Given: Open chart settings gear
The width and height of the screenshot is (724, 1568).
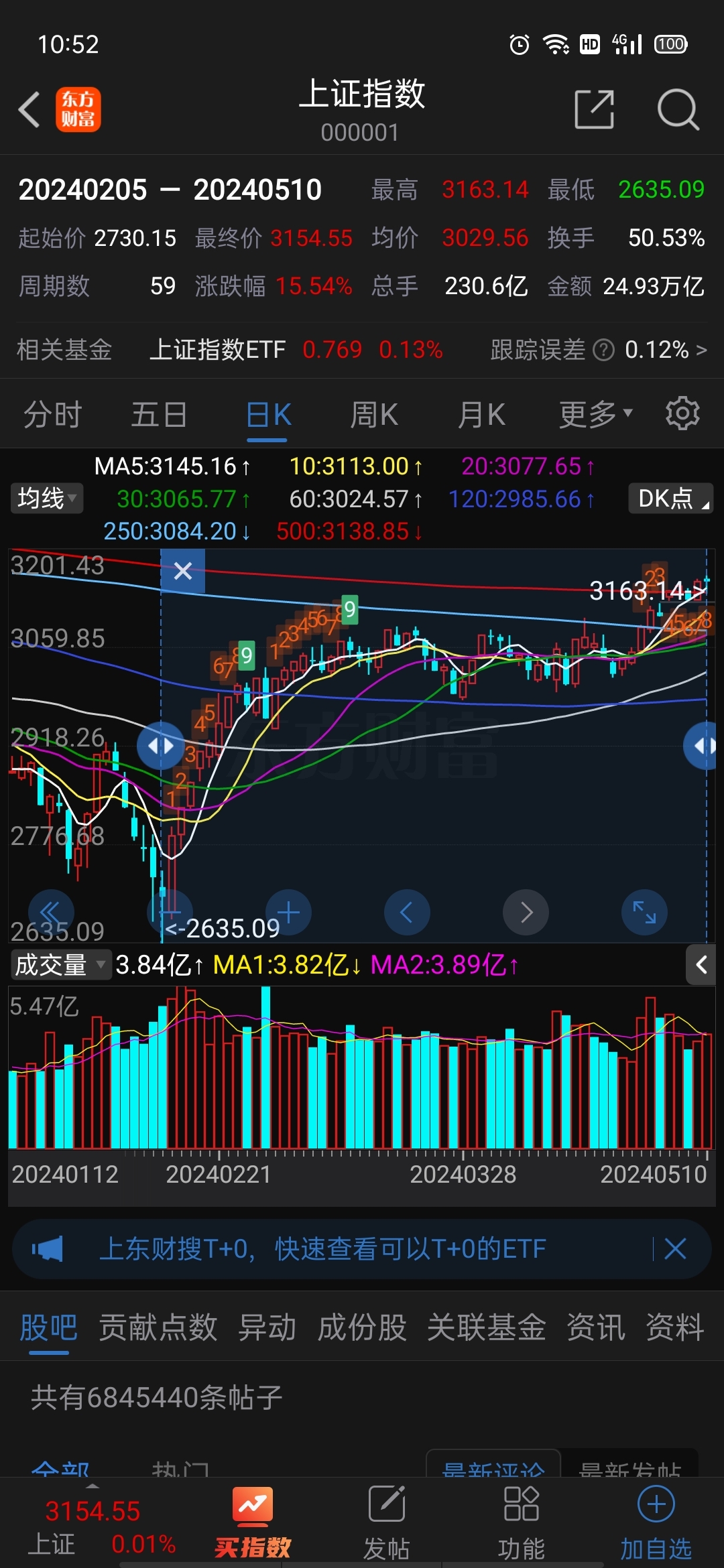Looking at the screenshot, I should pos(682,413).
